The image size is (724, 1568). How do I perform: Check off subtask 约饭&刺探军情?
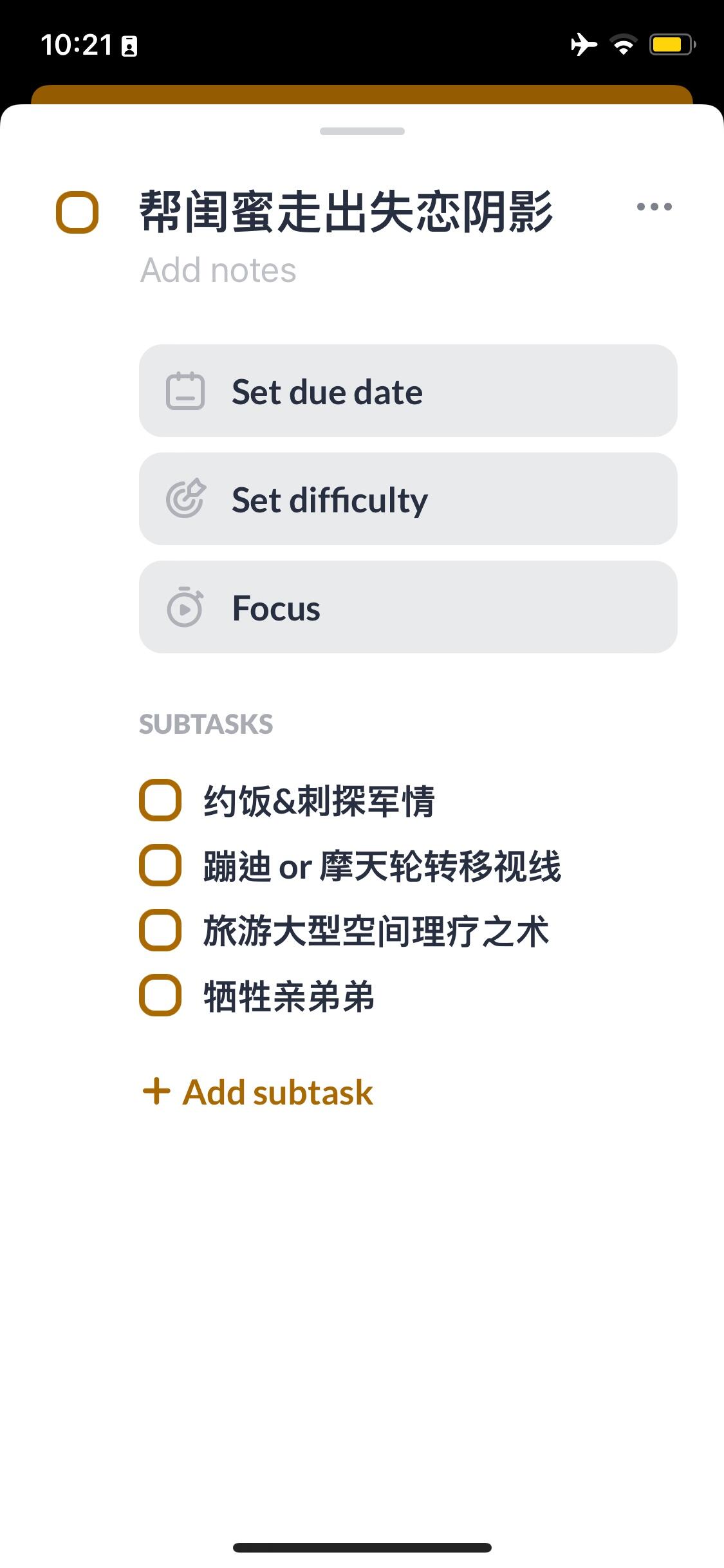click(x=160, y=800)
